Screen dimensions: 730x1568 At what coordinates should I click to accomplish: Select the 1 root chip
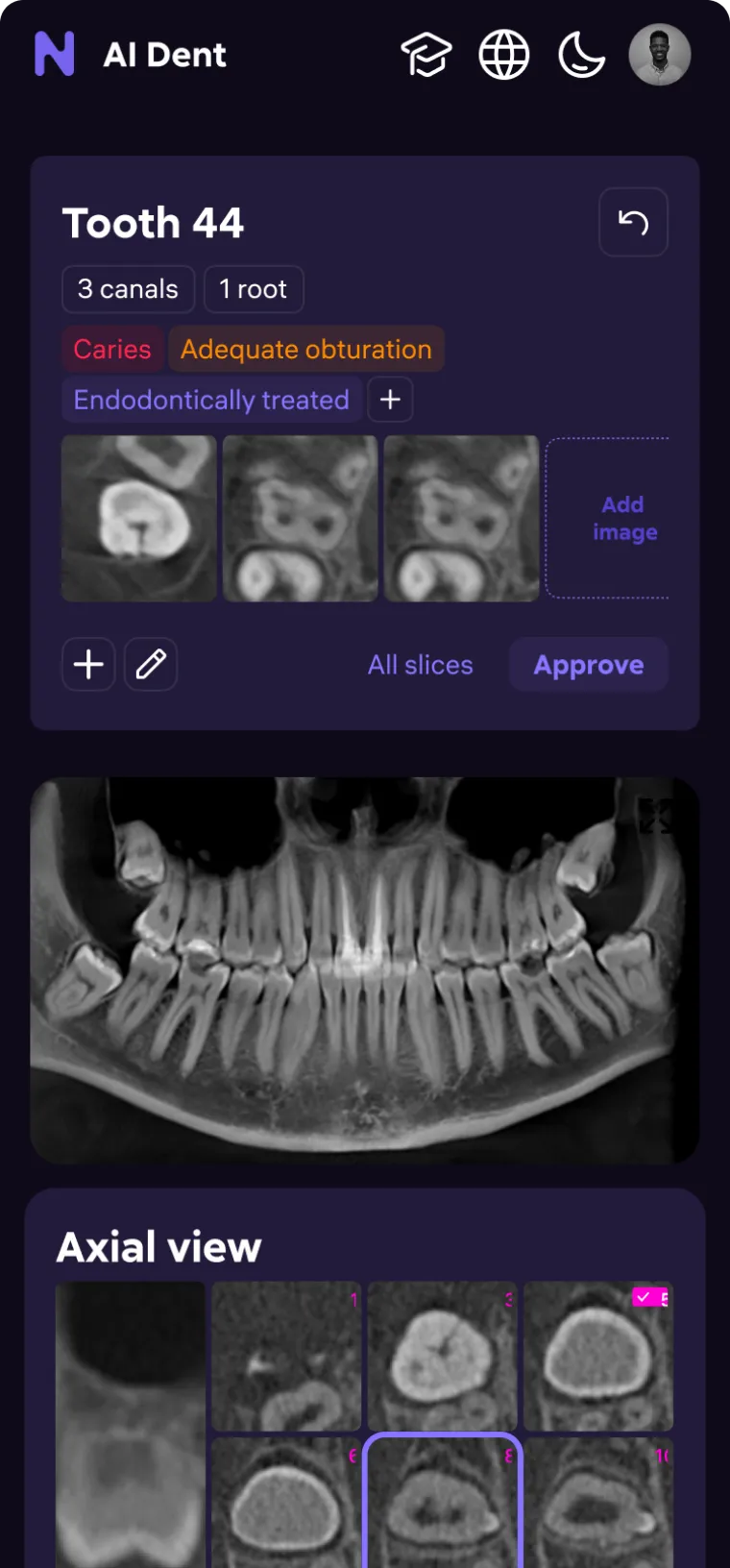point(254,289)
